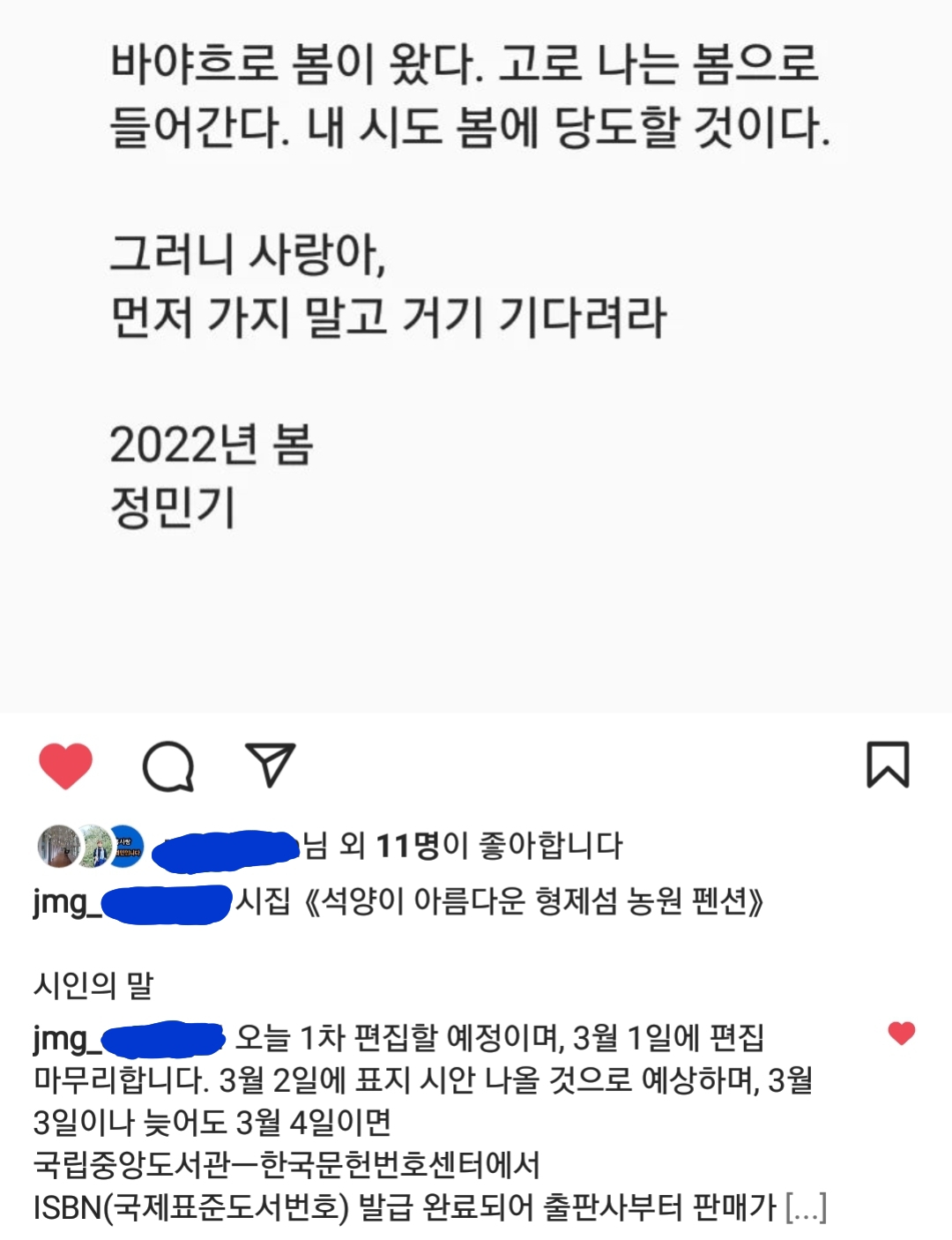View the list of 11명 who liked
Image resolution: width=952 pixels, height=1240 pixels.
[x=407, y=846]
